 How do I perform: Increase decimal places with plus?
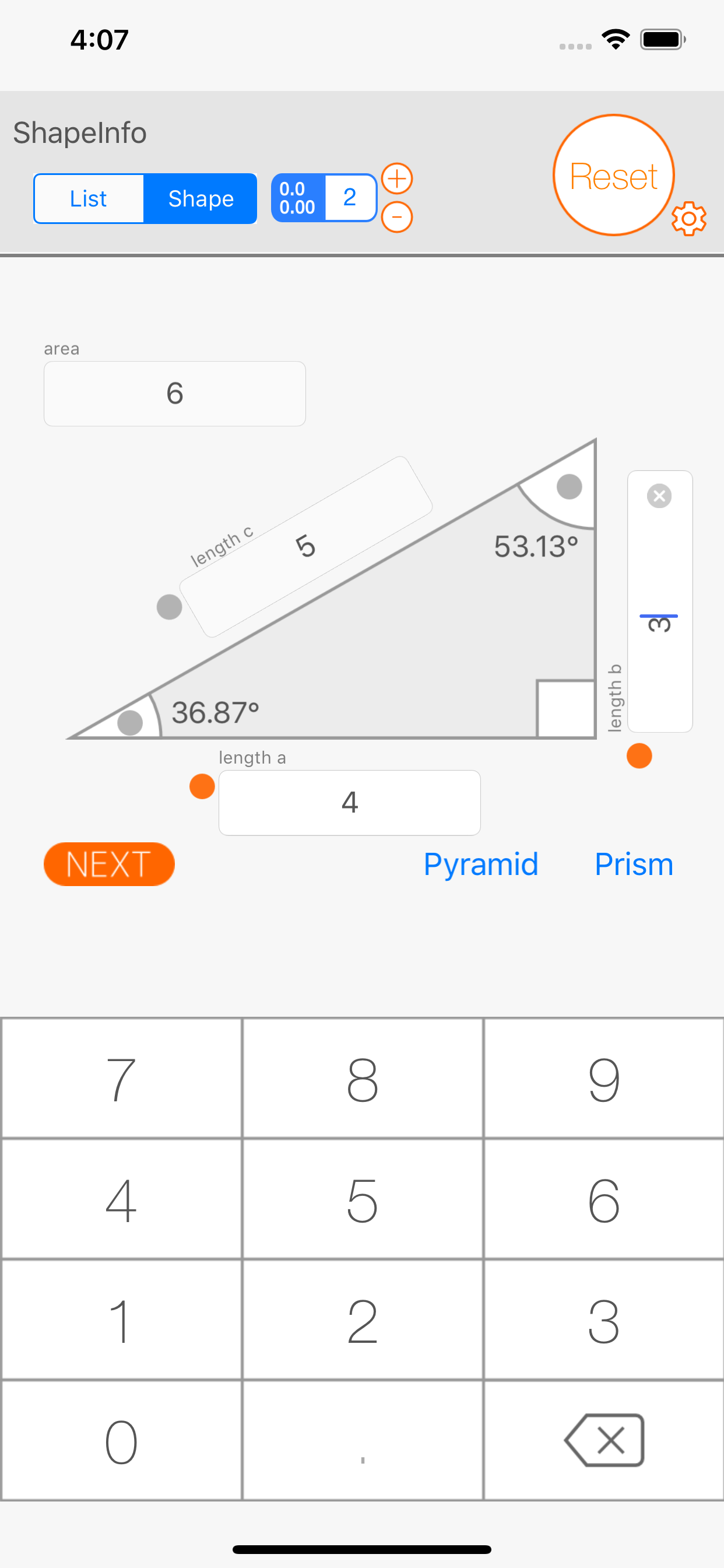pos(396,179)
